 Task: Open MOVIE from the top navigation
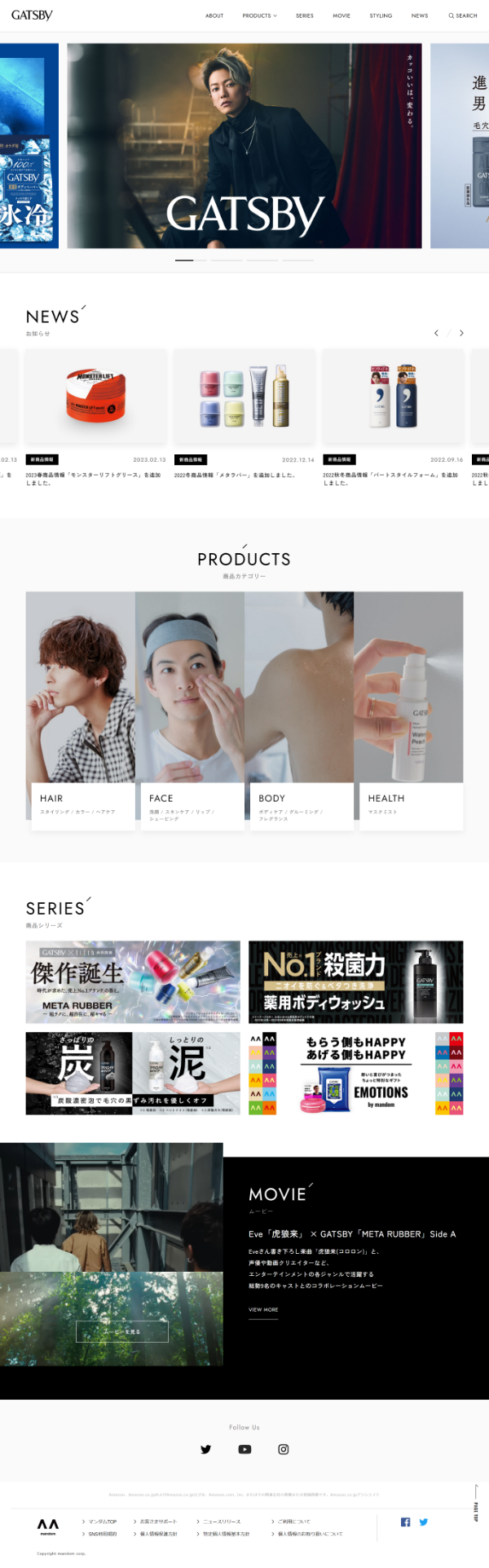coord(341,16)
